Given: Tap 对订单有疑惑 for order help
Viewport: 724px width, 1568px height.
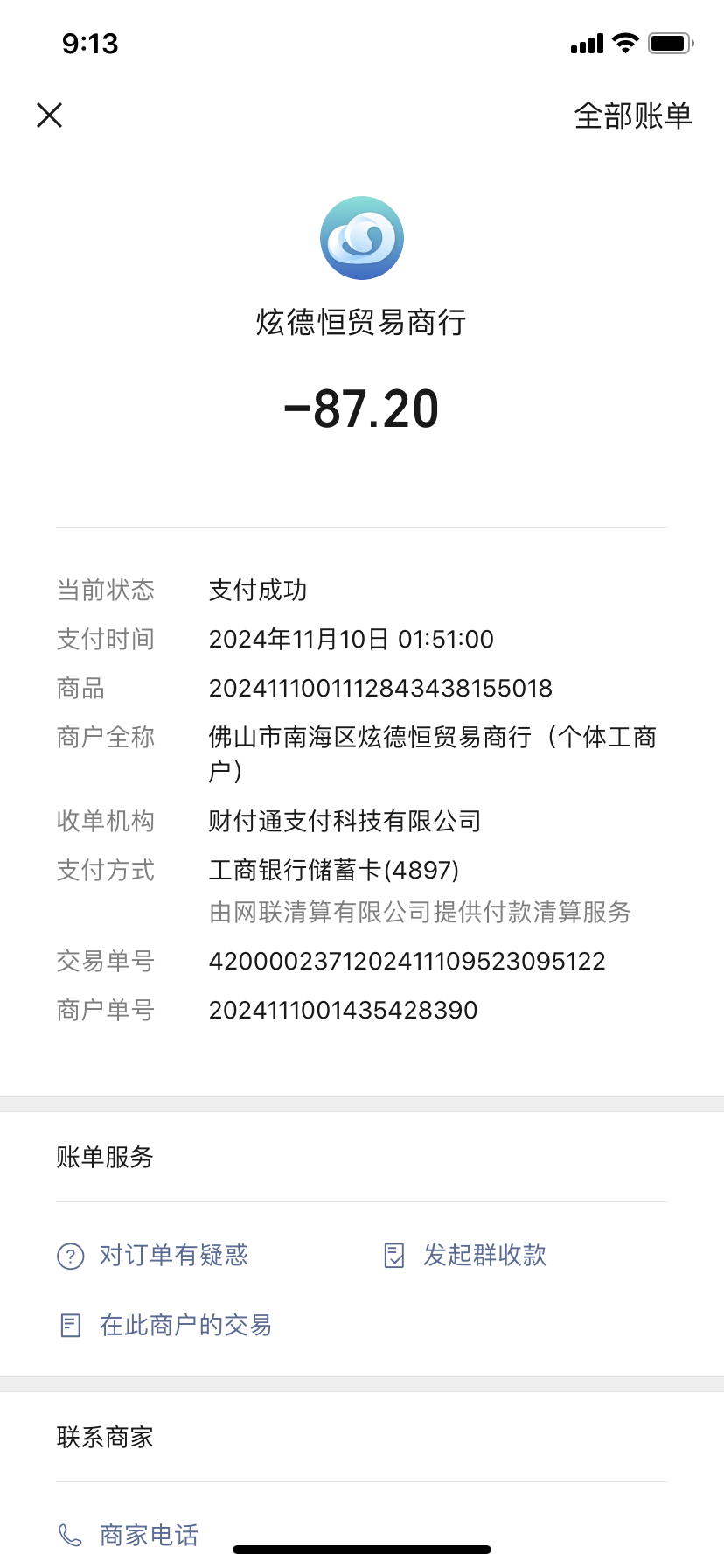Looking at the screenshot, I should [152, 1256].
